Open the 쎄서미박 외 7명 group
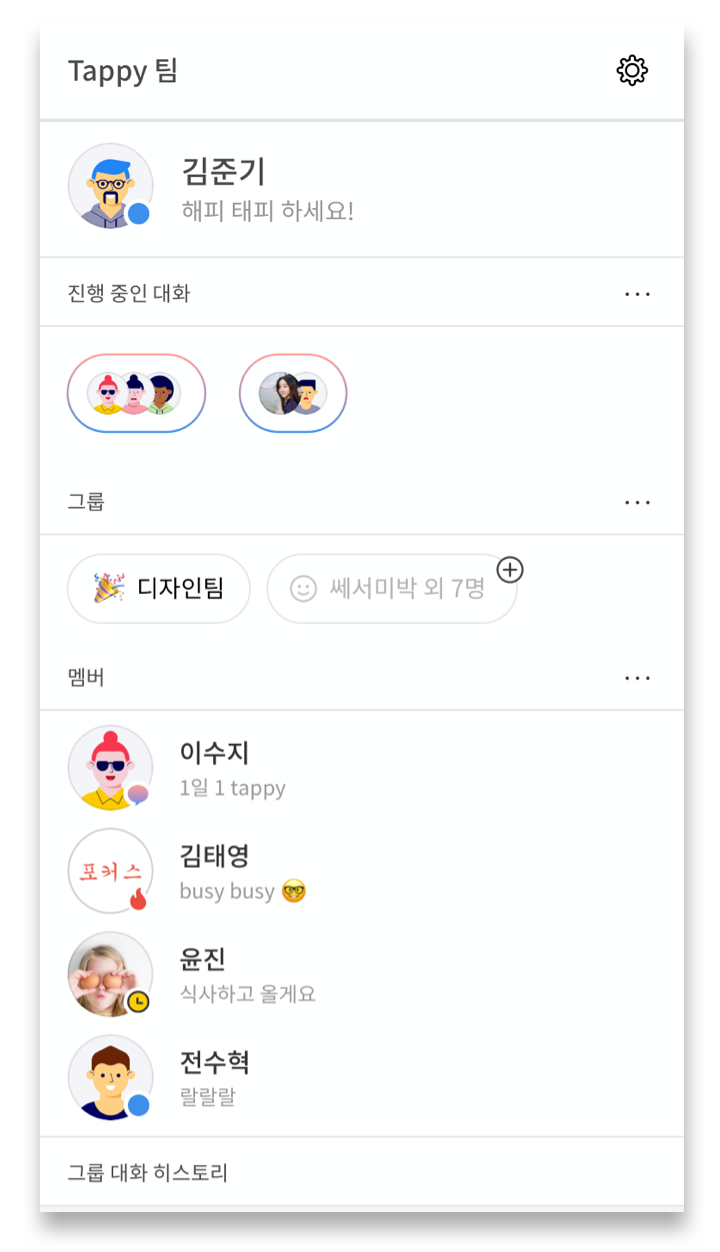Screen dimensions: 720x1252 point(390,588)
